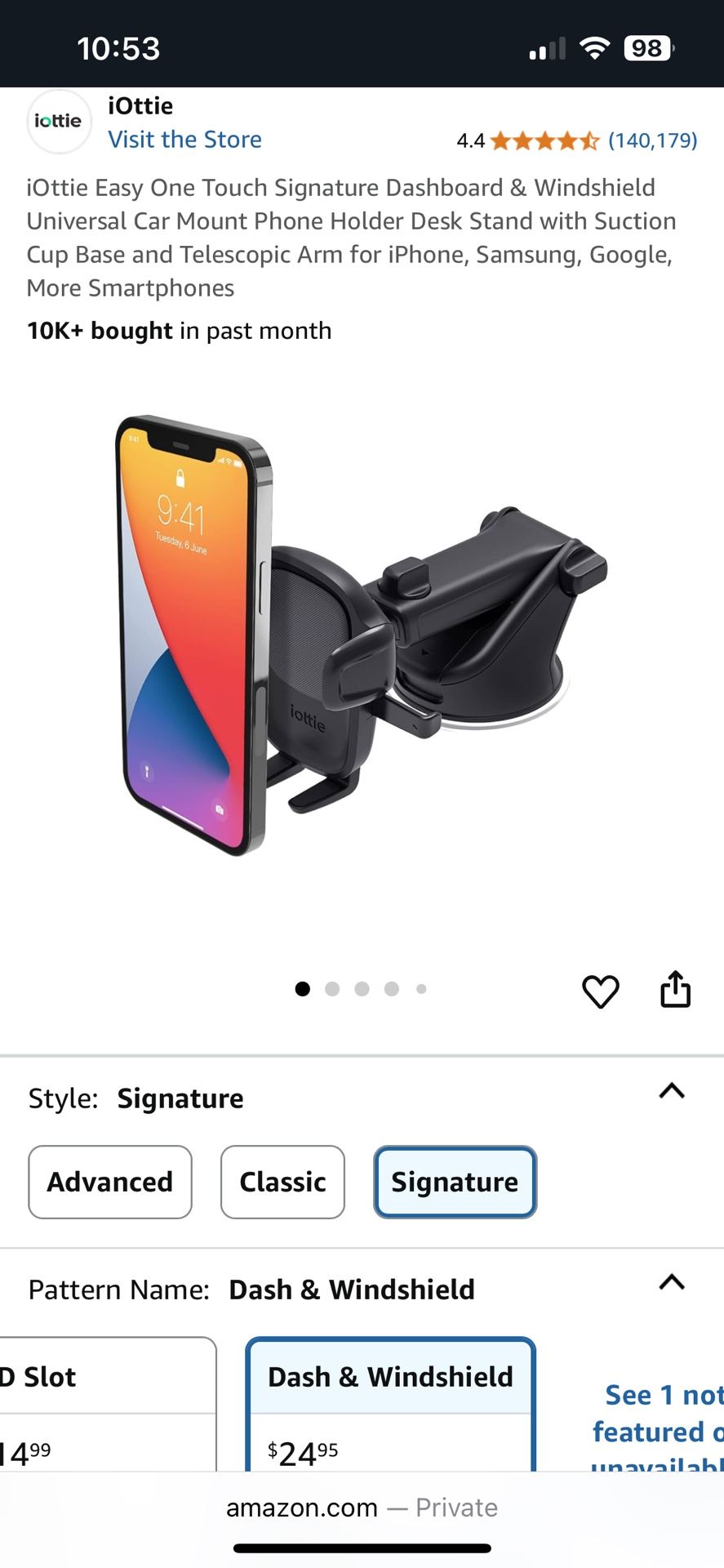Add item to wish list heart
Screen dimensions: 724x1568
[601, 991]
